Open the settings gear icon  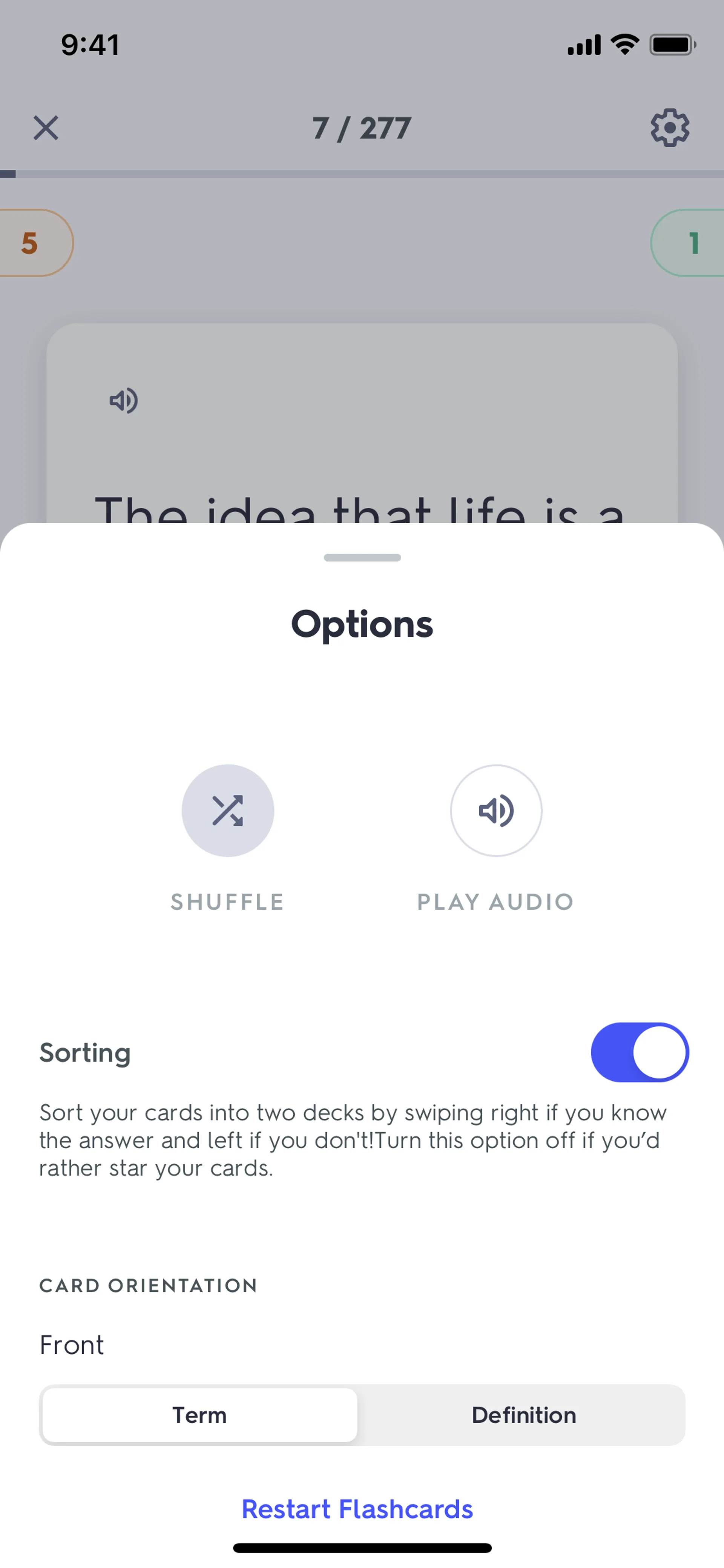669,128
